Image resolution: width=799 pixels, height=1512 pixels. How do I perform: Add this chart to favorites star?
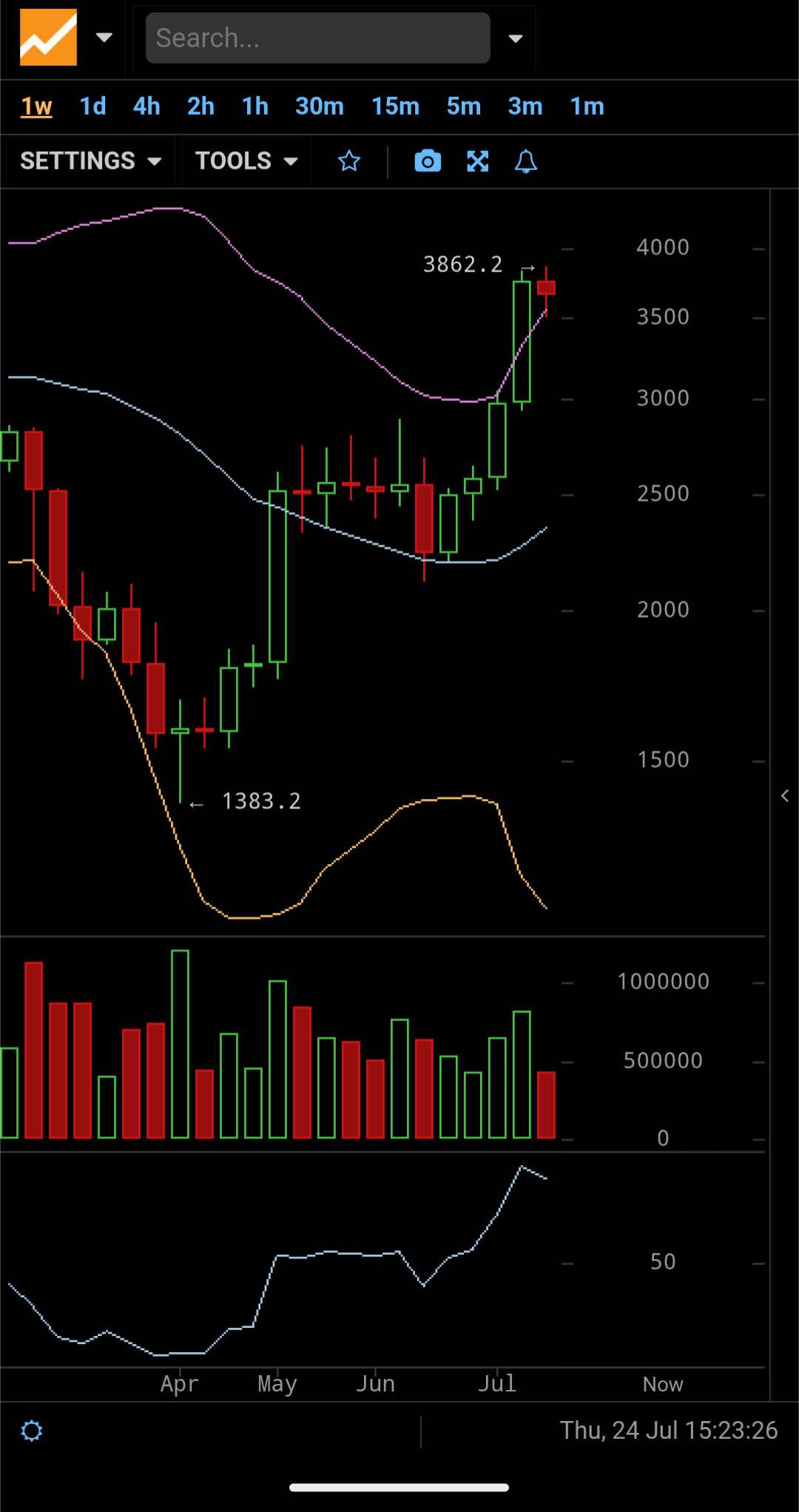(349, 161)
